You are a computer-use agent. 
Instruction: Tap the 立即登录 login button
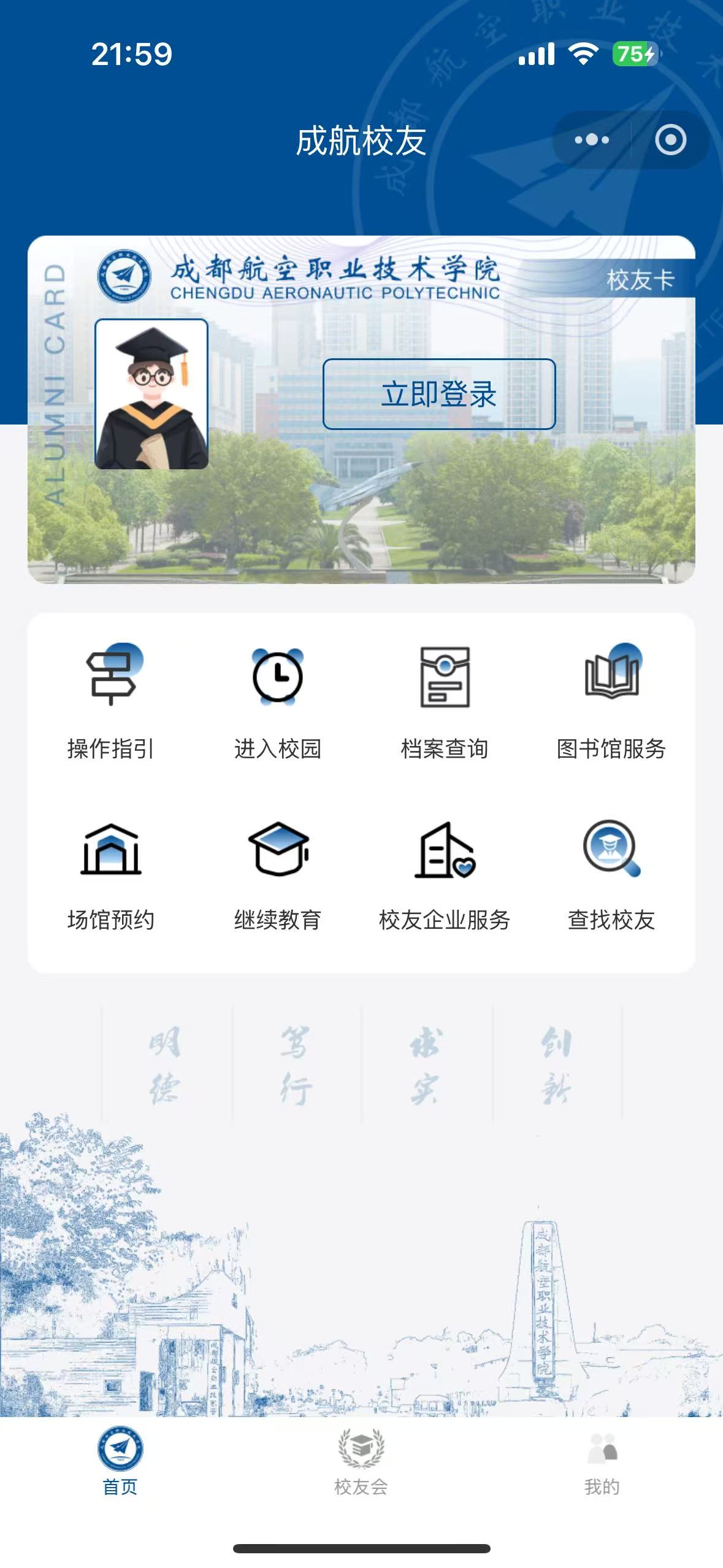439,394
